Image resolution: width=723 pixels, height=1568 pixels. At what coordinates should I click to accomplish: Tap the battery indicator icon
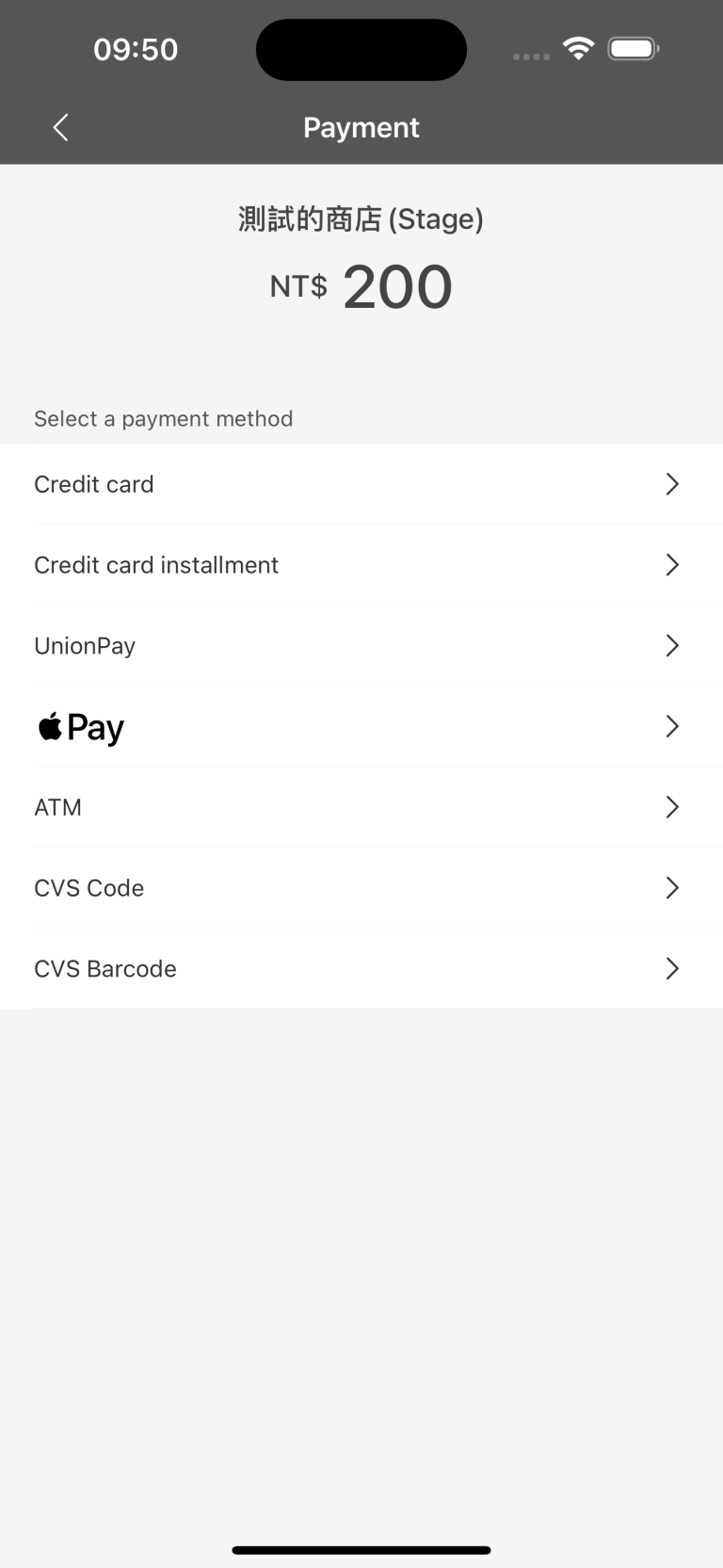click(632, 47)
